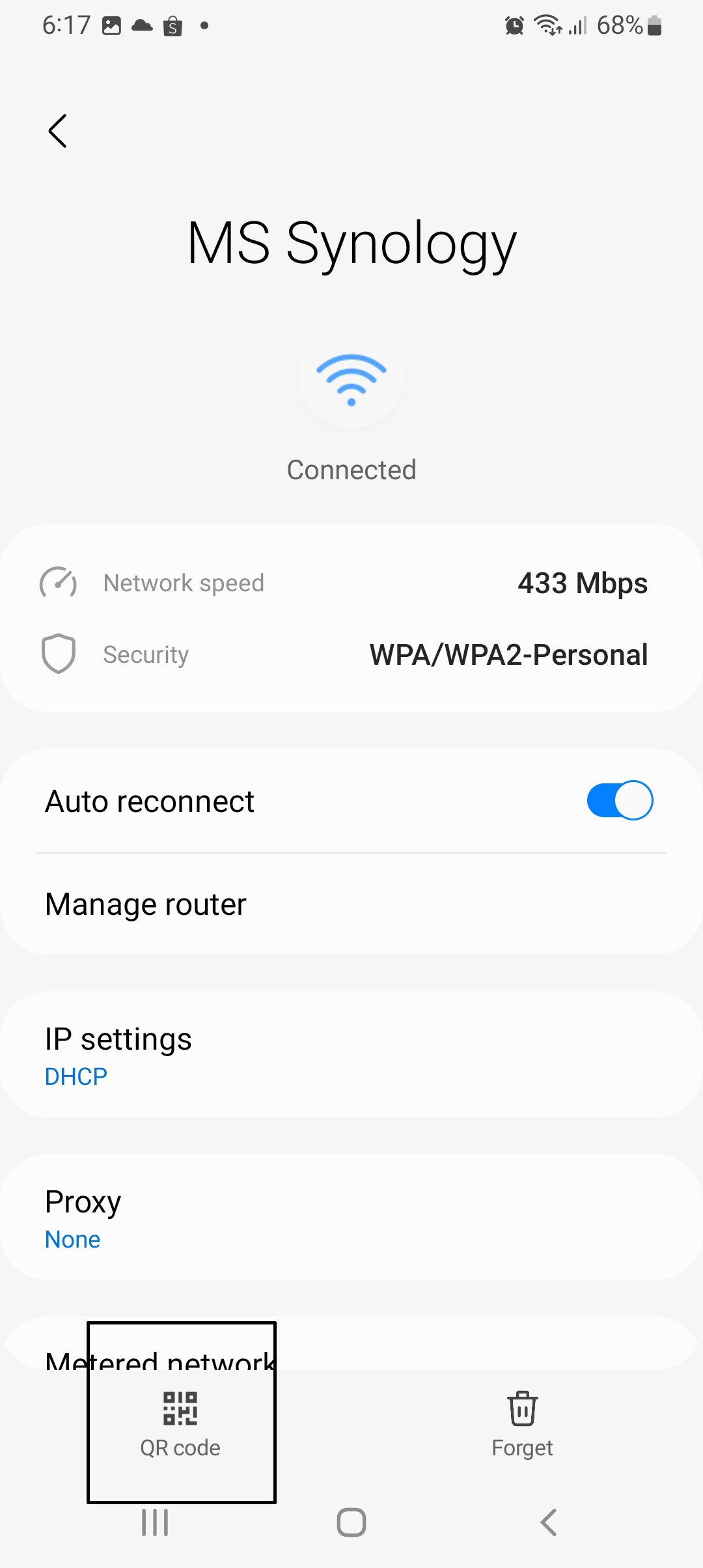Tap the battery indicator in the status bar

(653, 25)
